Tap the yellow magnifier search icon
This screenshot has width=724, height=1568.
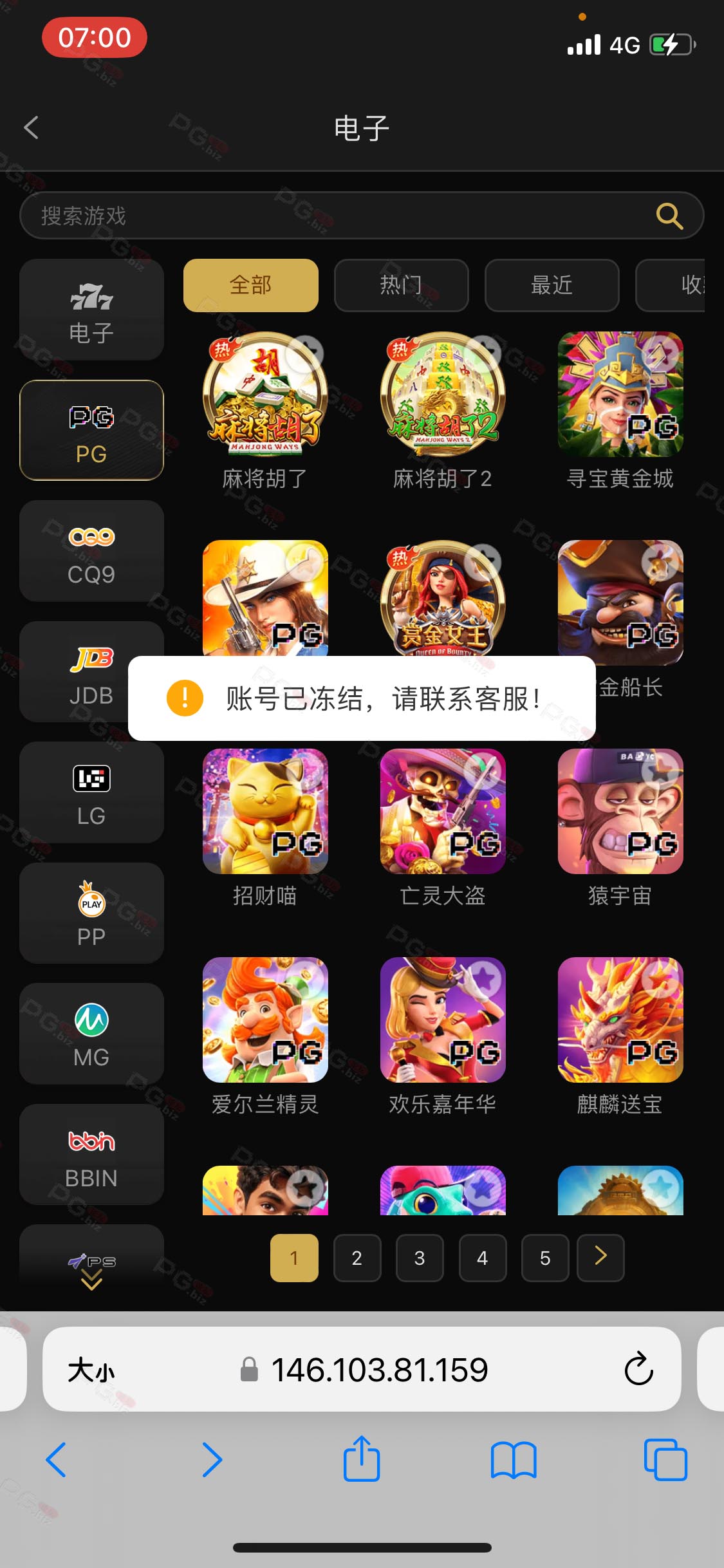[669, 216]
